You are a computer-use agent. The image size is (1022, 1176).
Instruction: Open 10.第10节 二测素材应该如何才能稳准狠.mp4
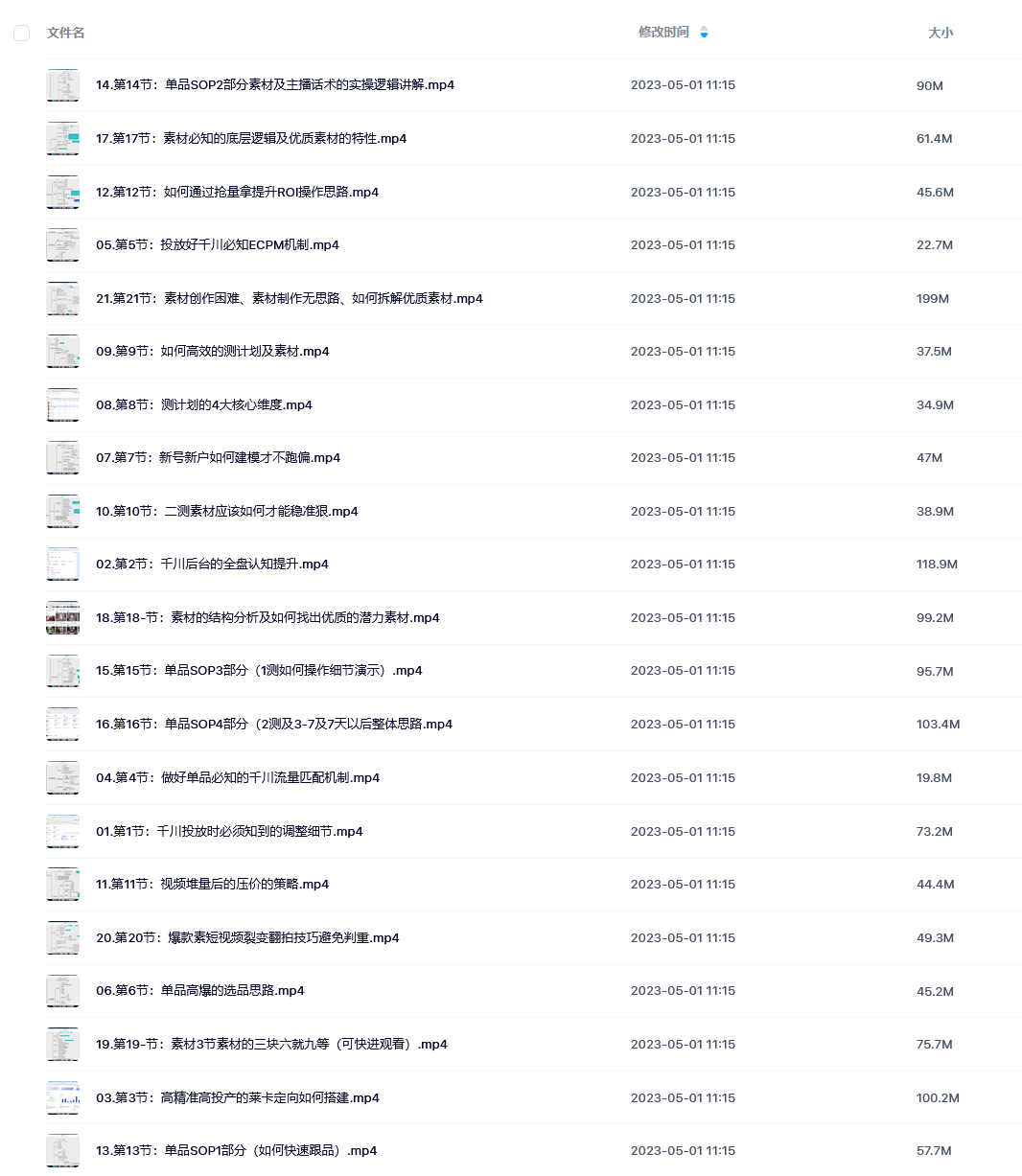pyautogui.click(x=227, y=512)
